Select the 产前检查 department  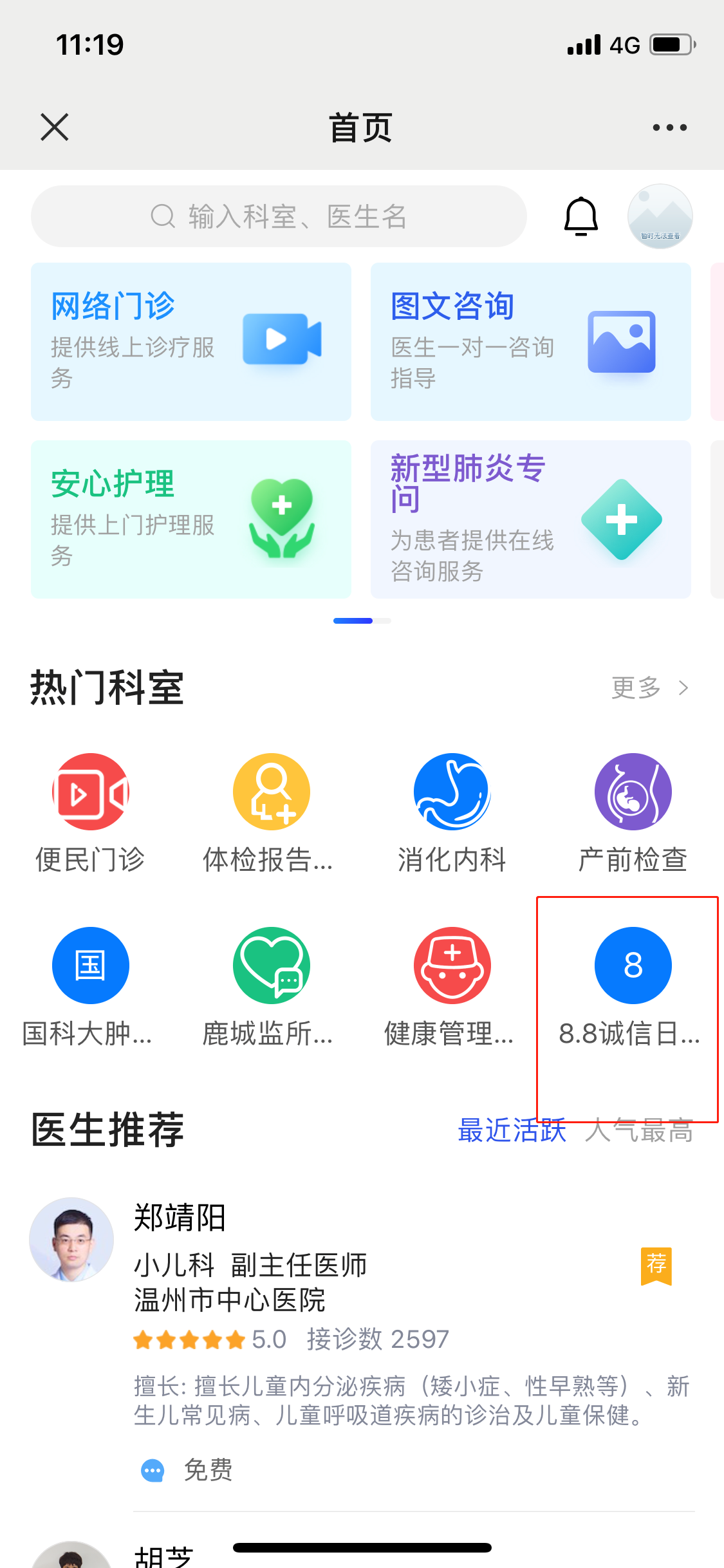(x=633, y=812)
